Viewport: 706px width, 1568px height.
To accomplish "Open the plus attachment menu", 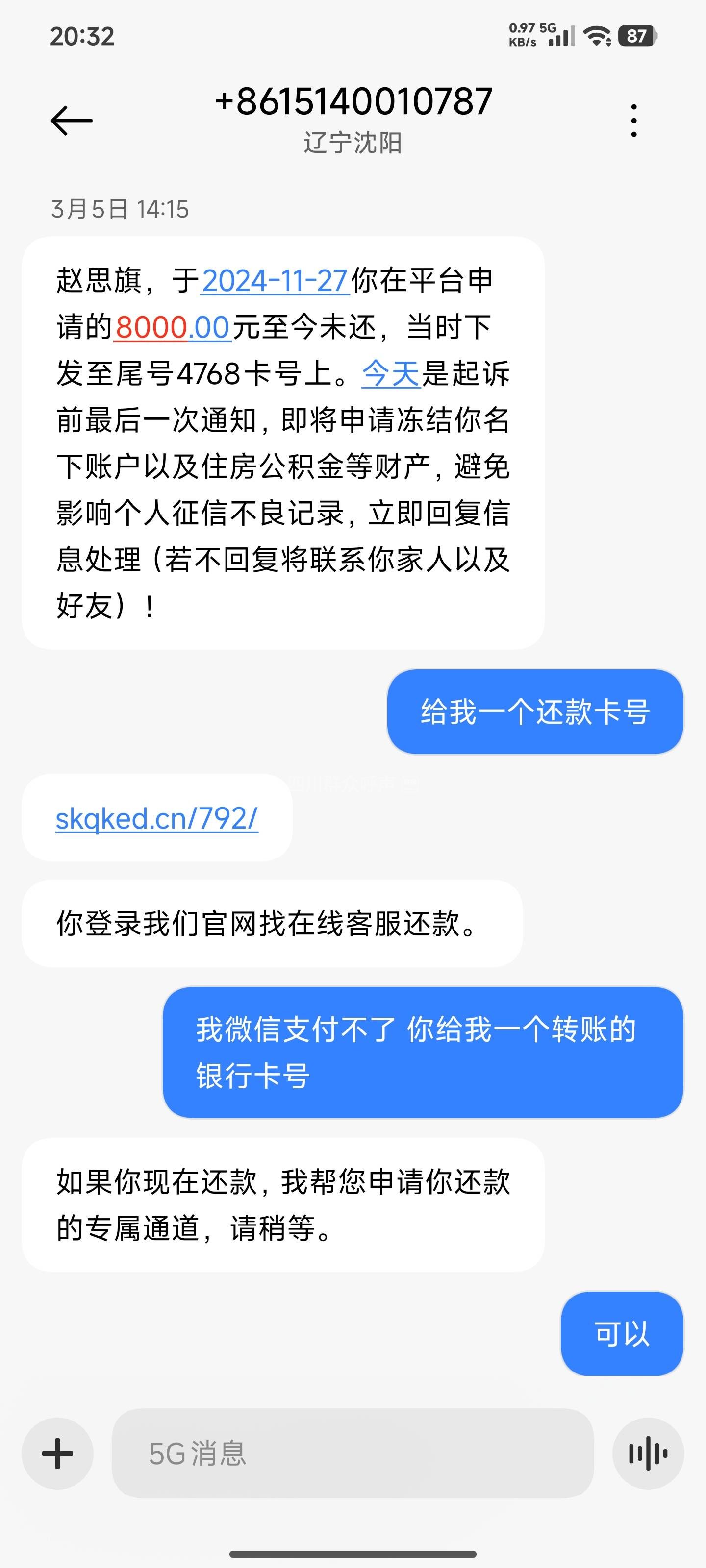I will coord(58,1453).
